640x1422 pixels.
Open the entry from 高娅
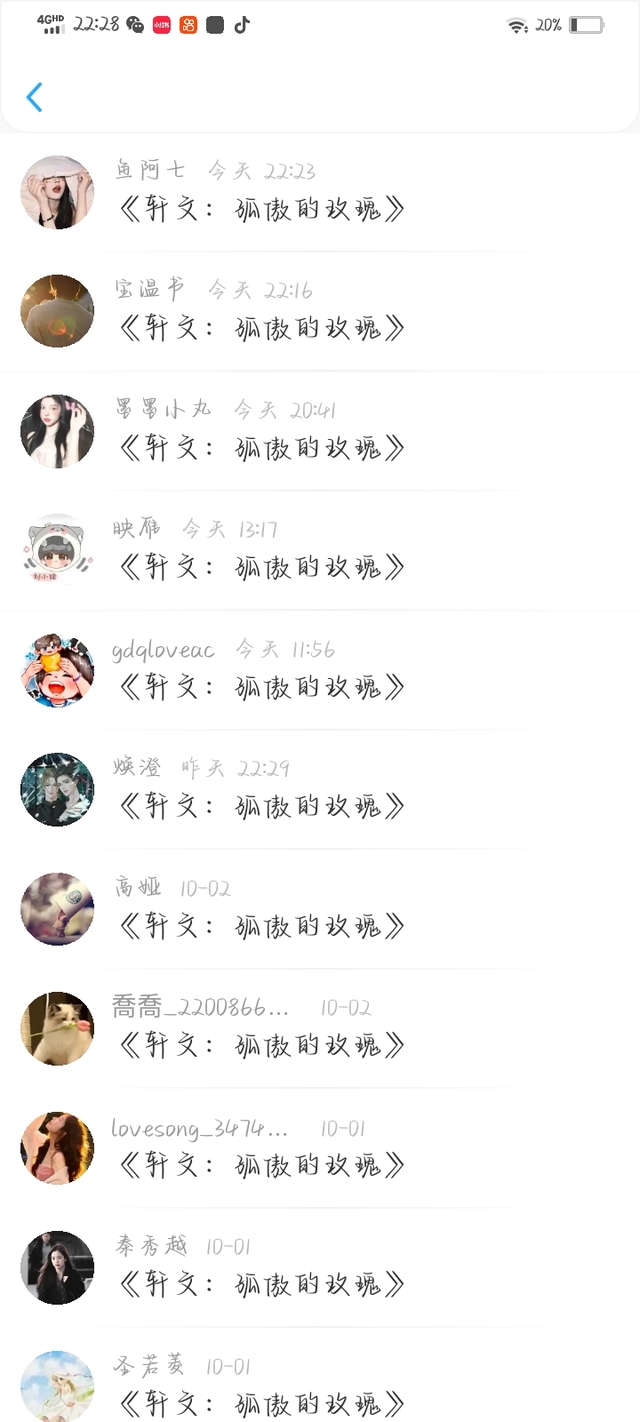click(x=262, y=926)
